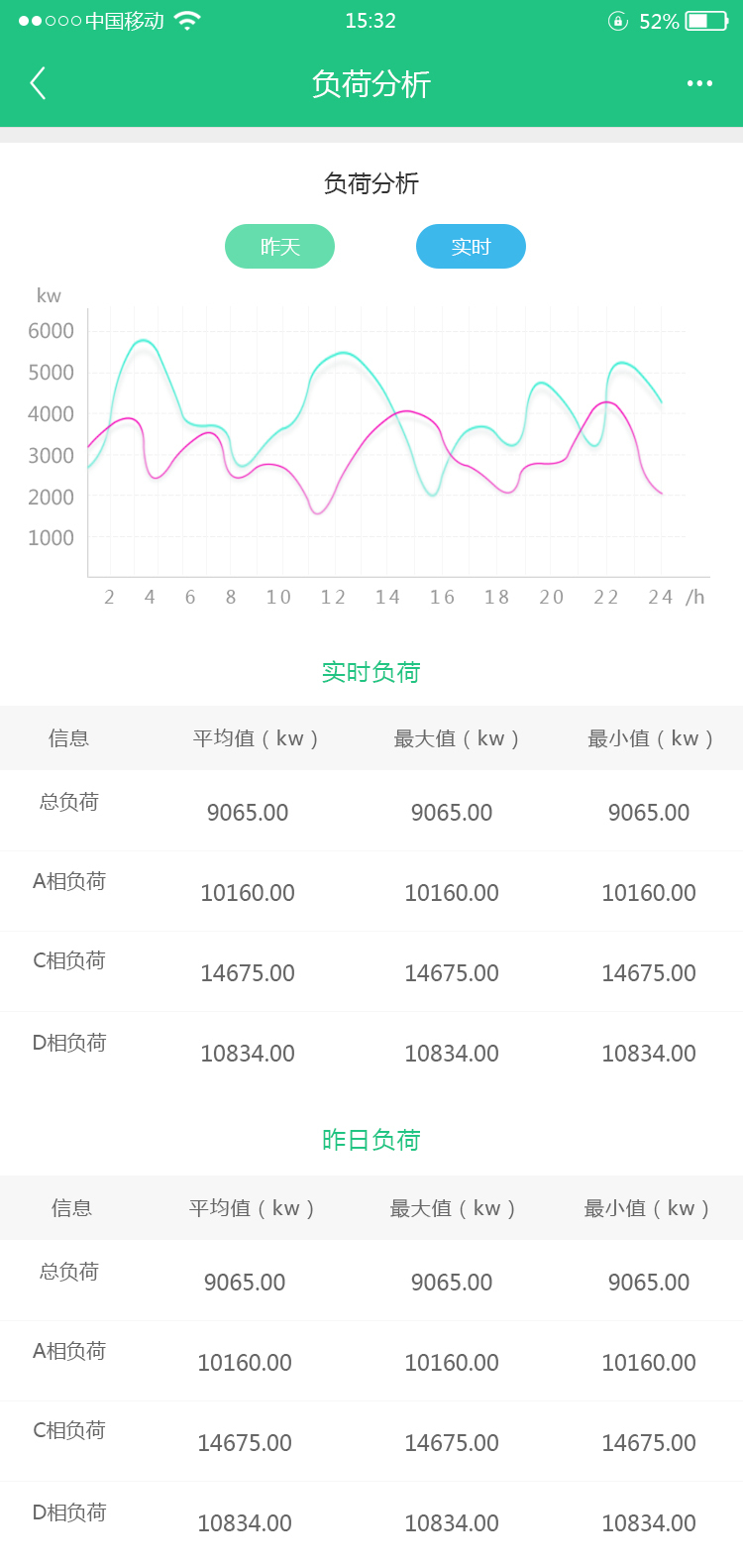Tap the 负荷分析 title in the navbar
The height and width of the screenshot is (1568, 743).
371,83
